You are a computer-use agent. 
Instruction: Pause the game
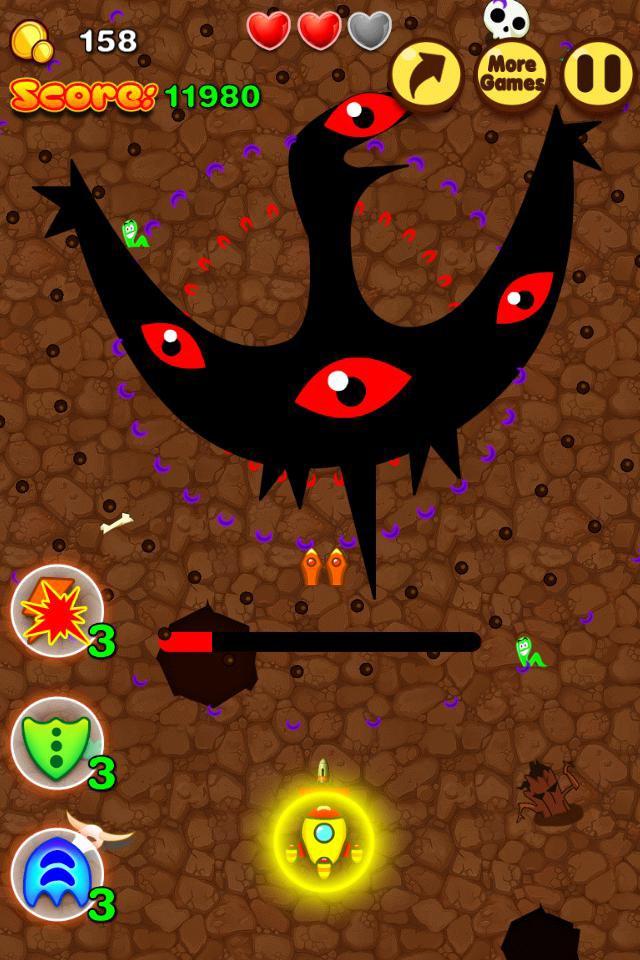click(x=598, y=75)
